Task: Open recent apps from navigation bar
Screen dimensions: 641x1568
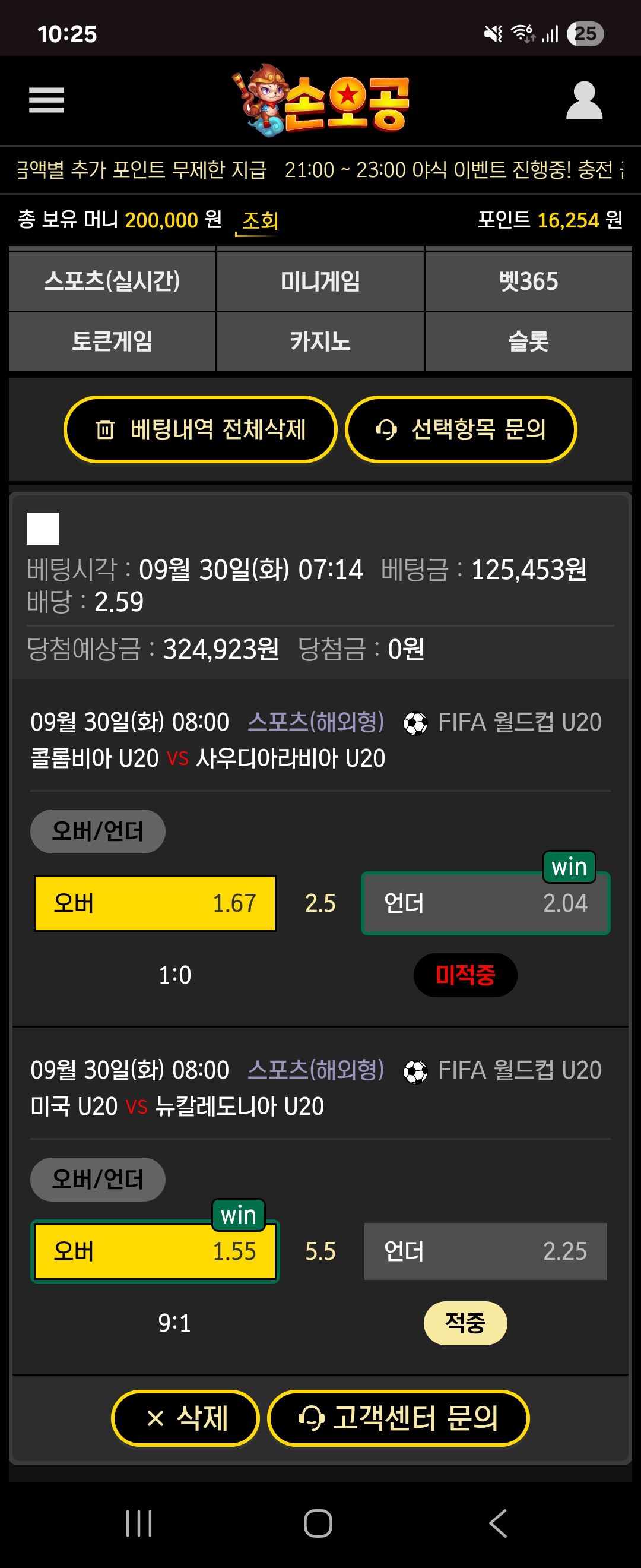Action: [x=139, y=1523]
